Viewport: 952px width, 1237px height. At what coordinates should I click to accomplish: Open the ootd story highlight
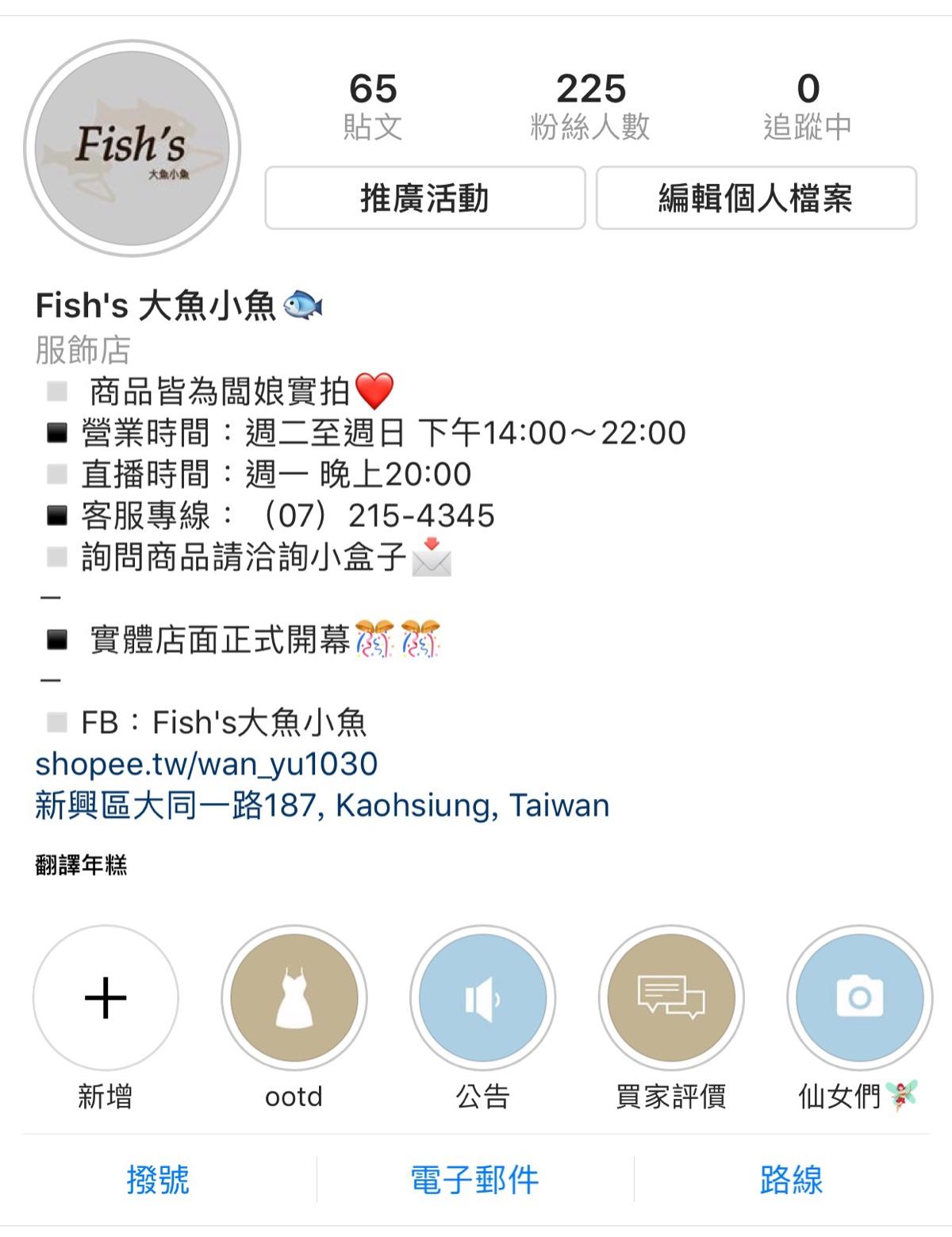click(294, 998)
